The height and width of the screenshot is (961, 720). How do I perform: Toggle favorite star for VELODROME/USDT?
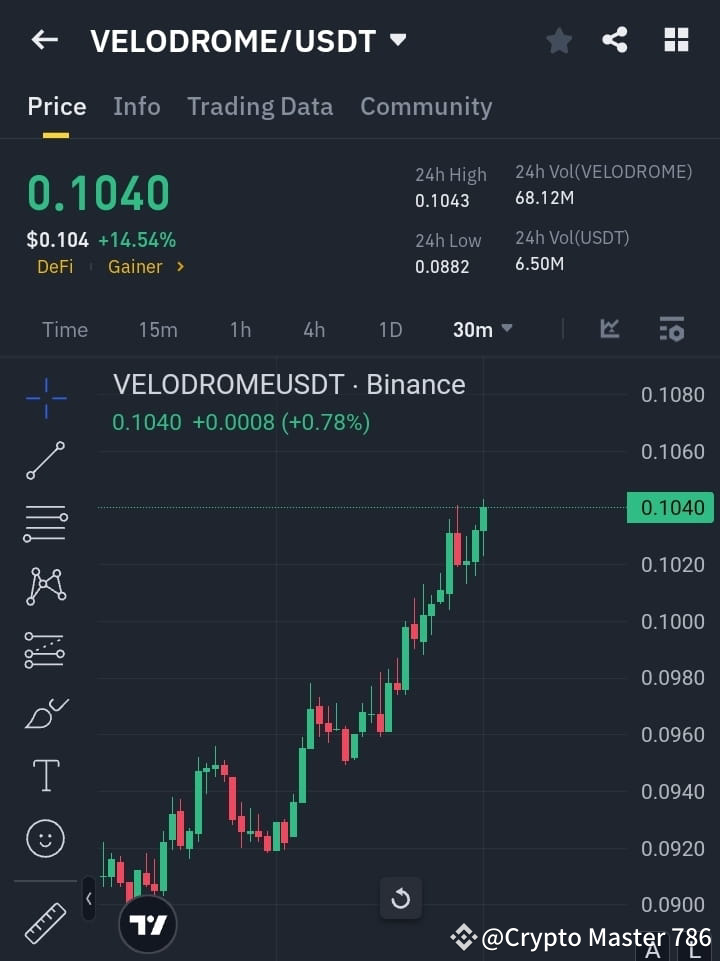(558, 40)
